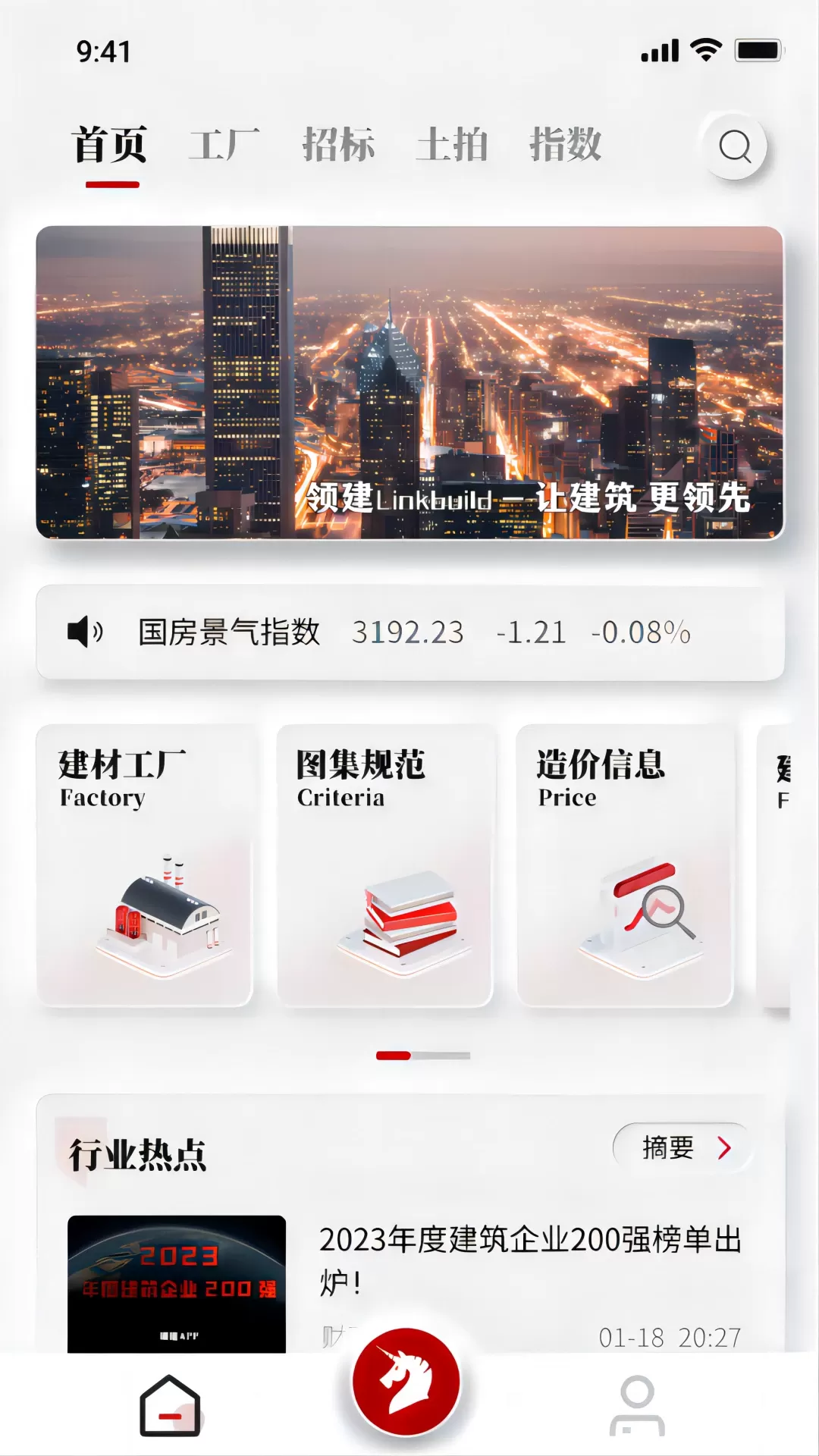The width and height of the screenshot is (819, 1456).
Task: Open the 建材工厂 Factory card
Action: click(144, 865)
